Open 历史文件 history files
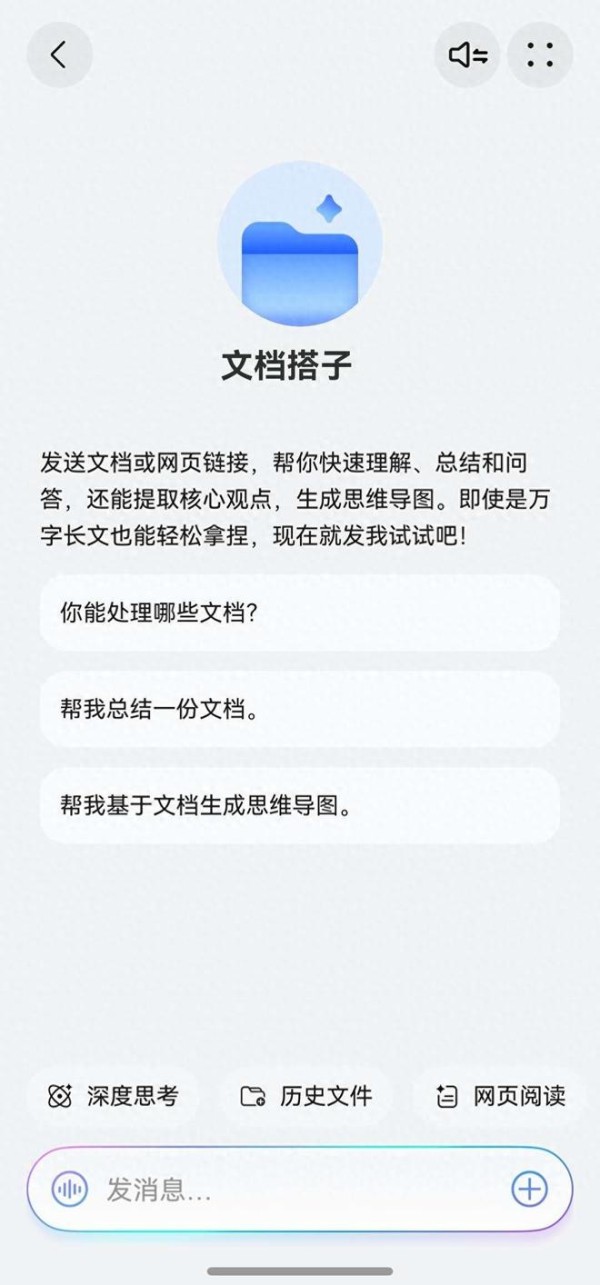600x1285 pixels. (306, 1096)
